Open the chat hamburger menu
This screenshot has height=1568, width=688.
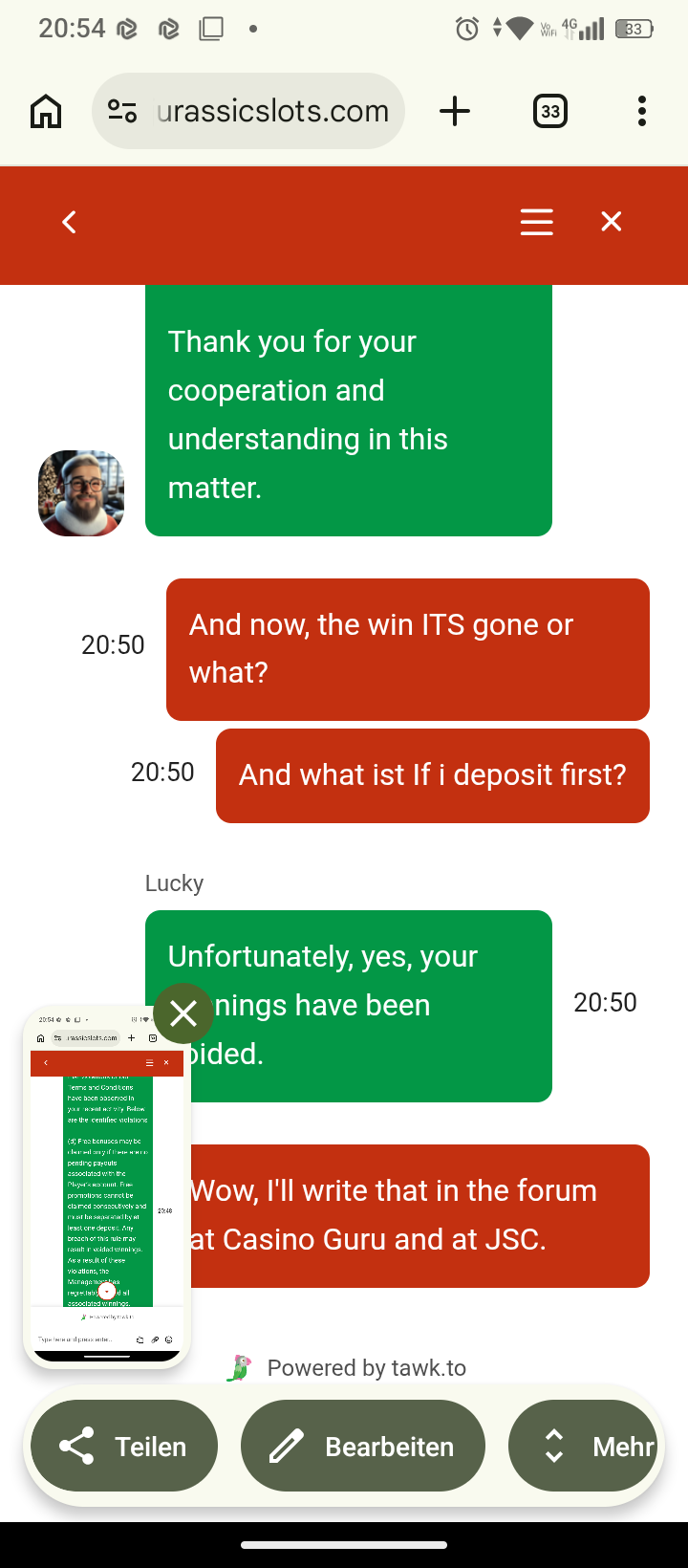coord(536,223)
